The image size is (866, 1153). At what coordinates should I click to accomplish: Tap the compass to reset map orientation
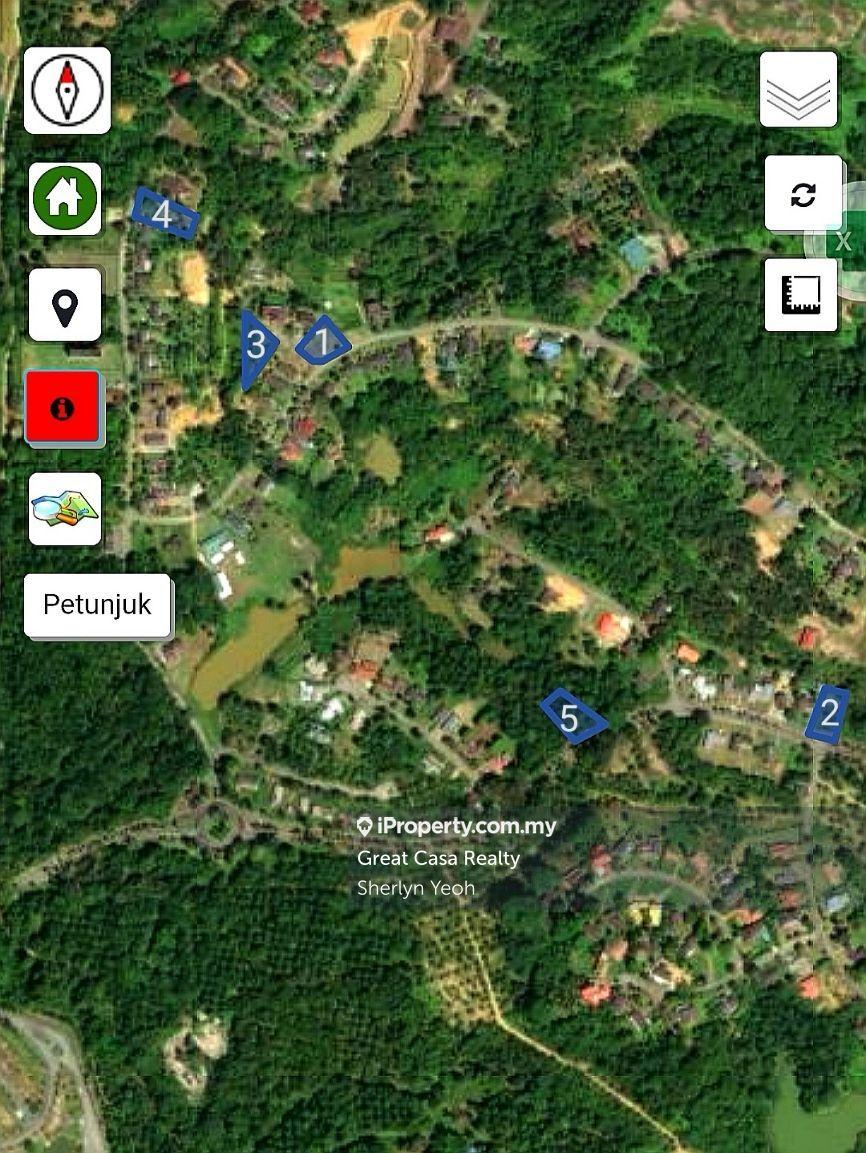67,90
